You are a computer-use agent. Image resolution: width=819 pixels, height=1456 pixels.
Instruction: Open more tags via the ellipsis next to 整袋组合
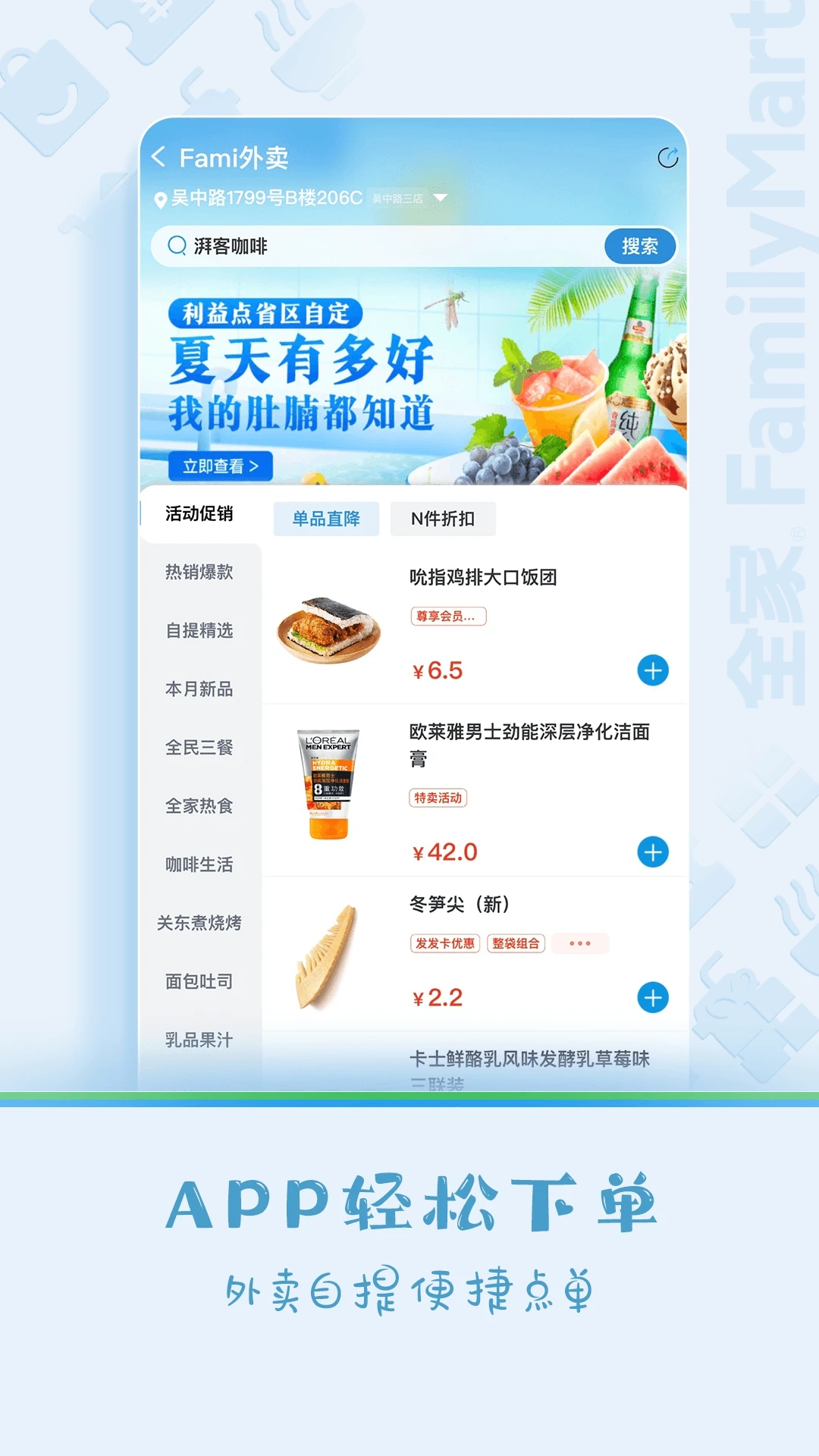[579, 943]
